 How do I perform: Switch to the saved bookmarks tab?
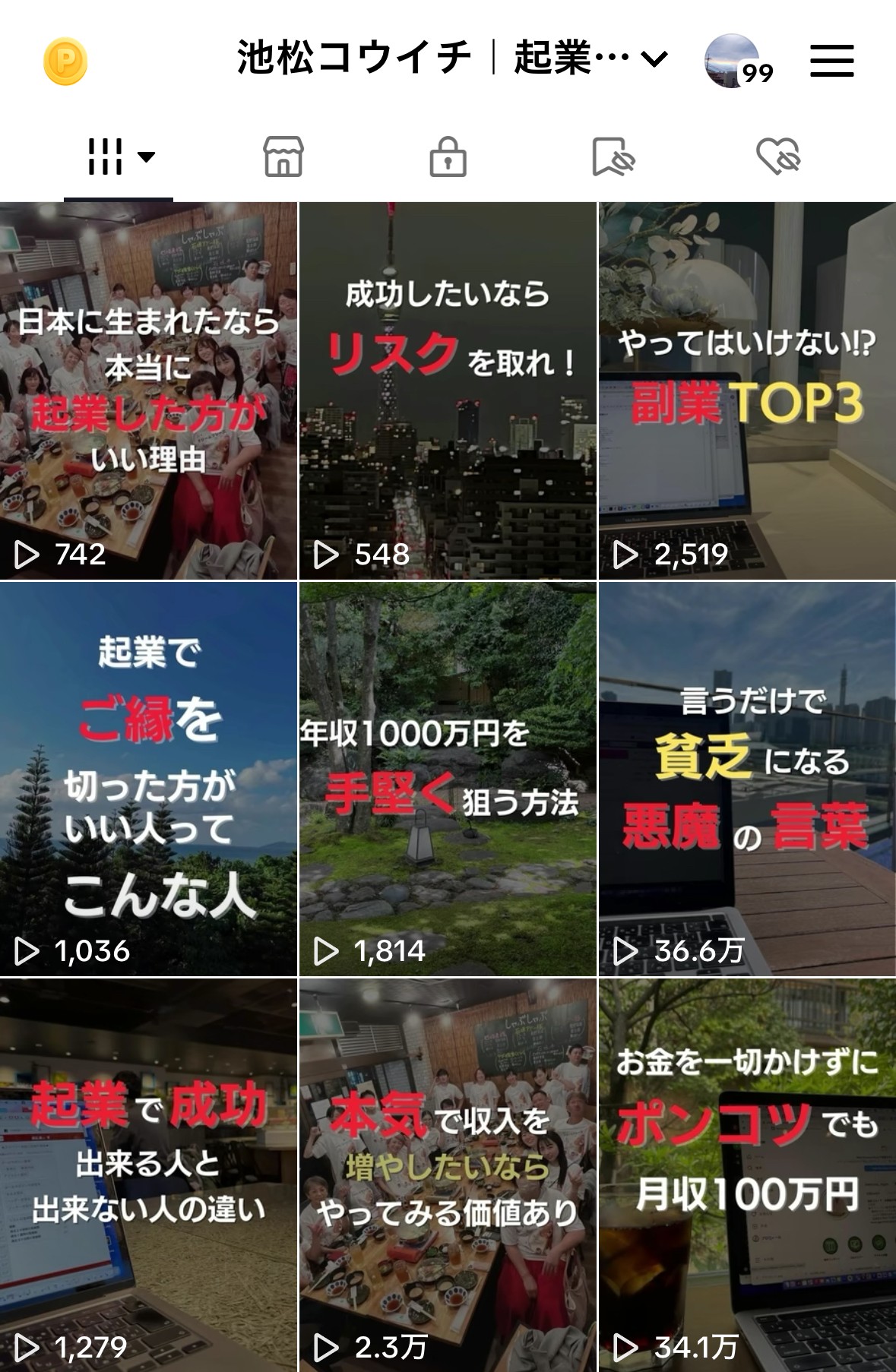613,158
